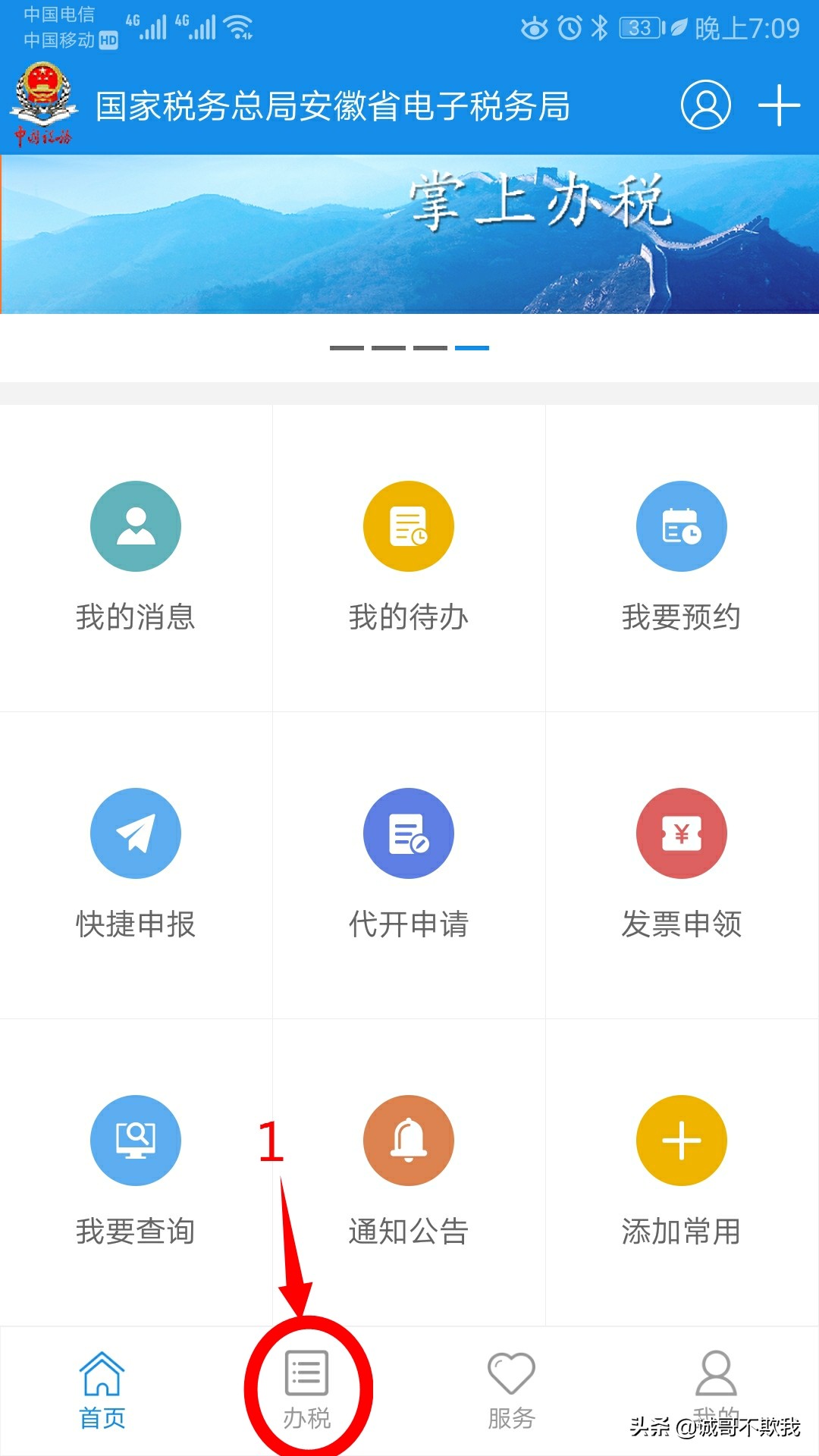The width and height of the screenshot is (819, 1456).
Task: Tap the header title 国家税务总局安徽省电子税务局
Action: (x=334, y=106)
